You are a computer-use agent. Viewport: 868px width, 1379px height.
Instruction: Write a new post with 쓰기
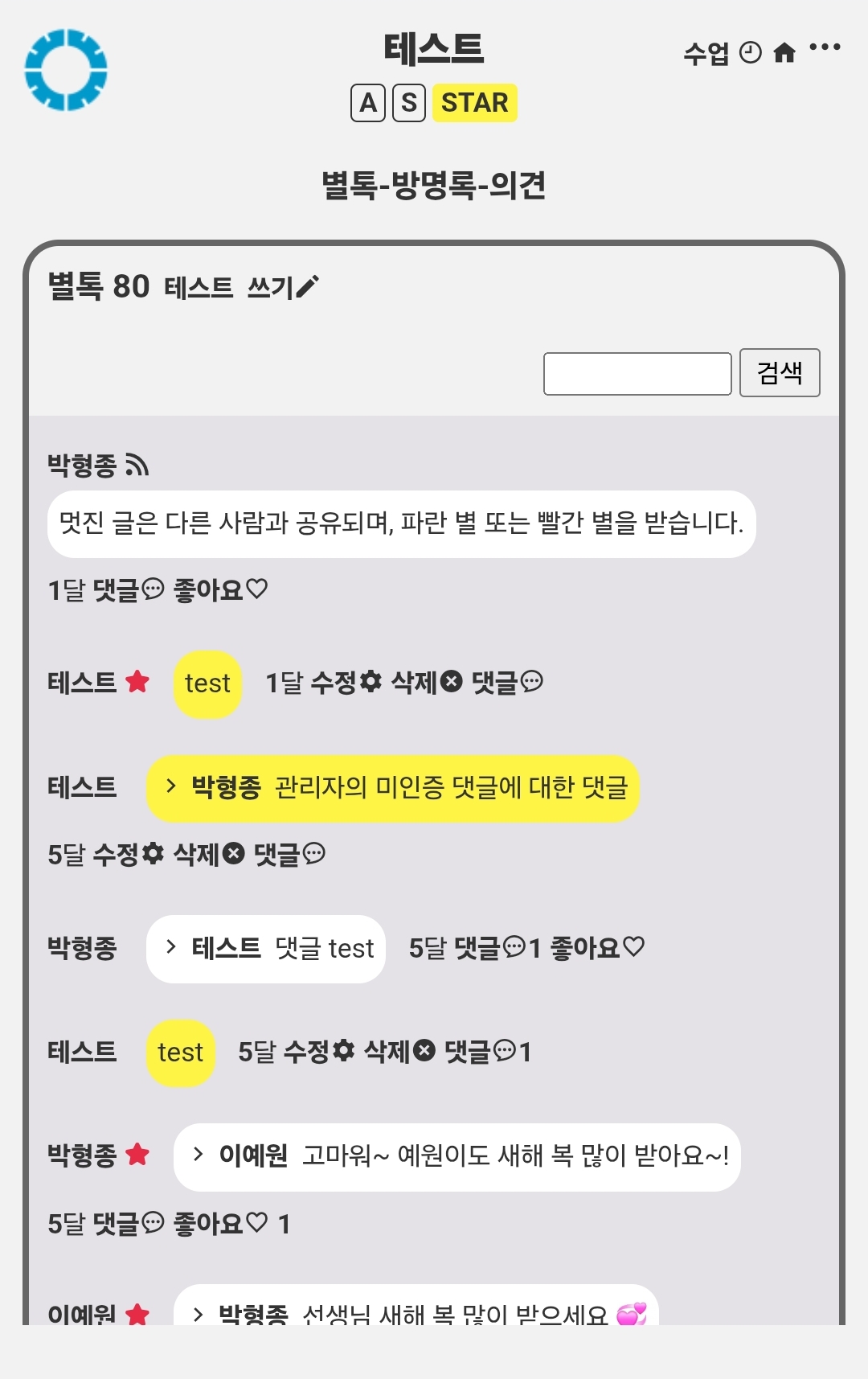click(283, 287)
